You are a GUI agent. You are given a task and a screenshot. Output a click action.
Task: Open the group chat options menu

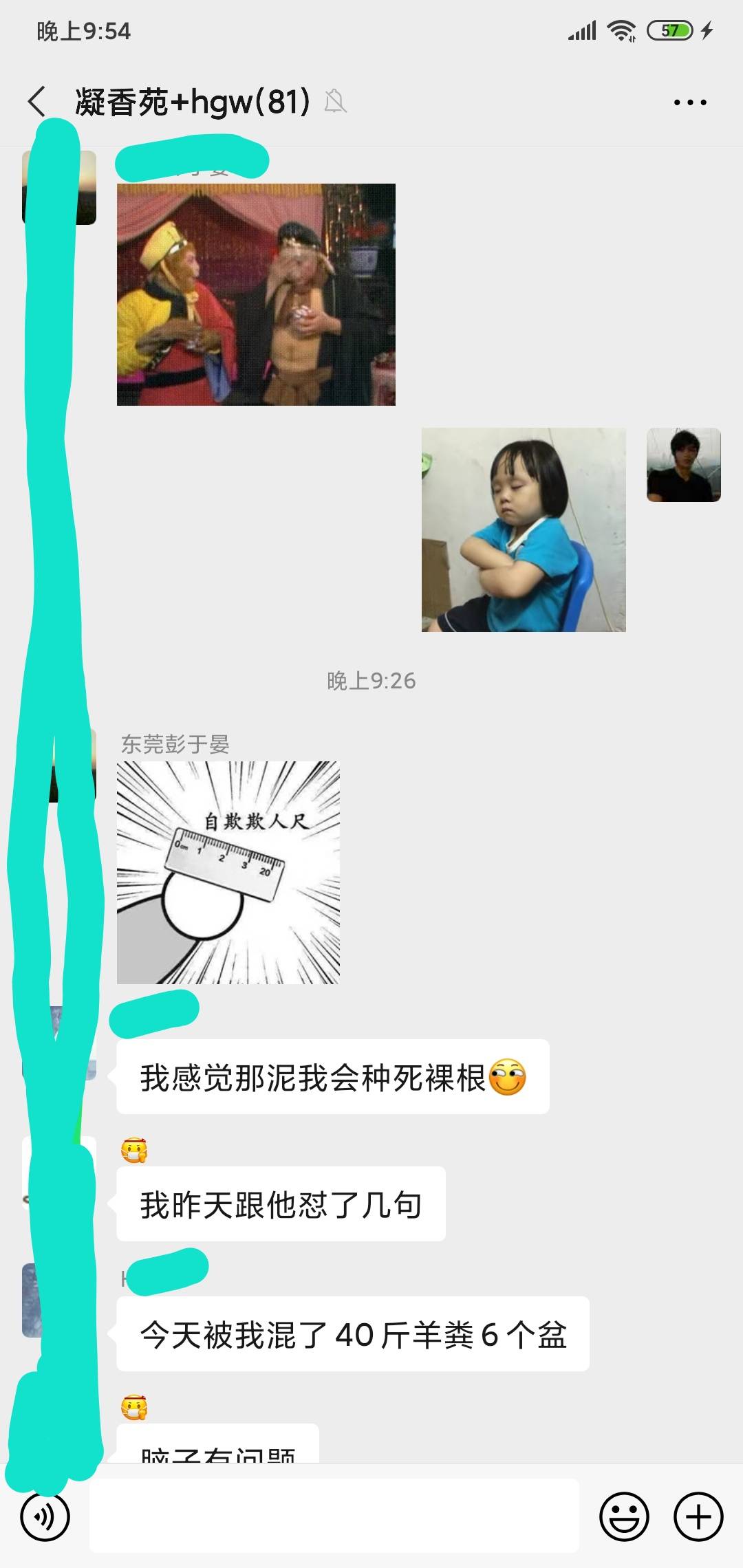690,102
